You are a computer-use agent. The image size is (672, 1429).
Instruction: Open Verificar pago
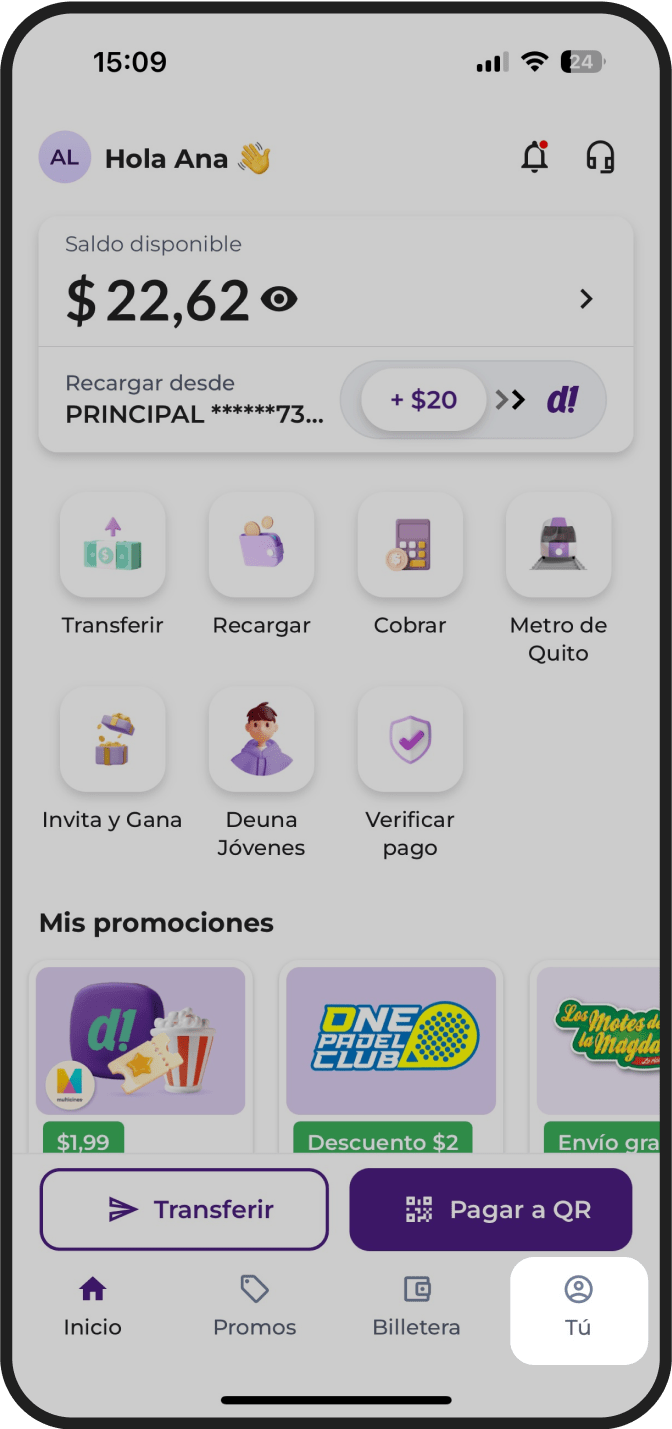tap(410, 739)
